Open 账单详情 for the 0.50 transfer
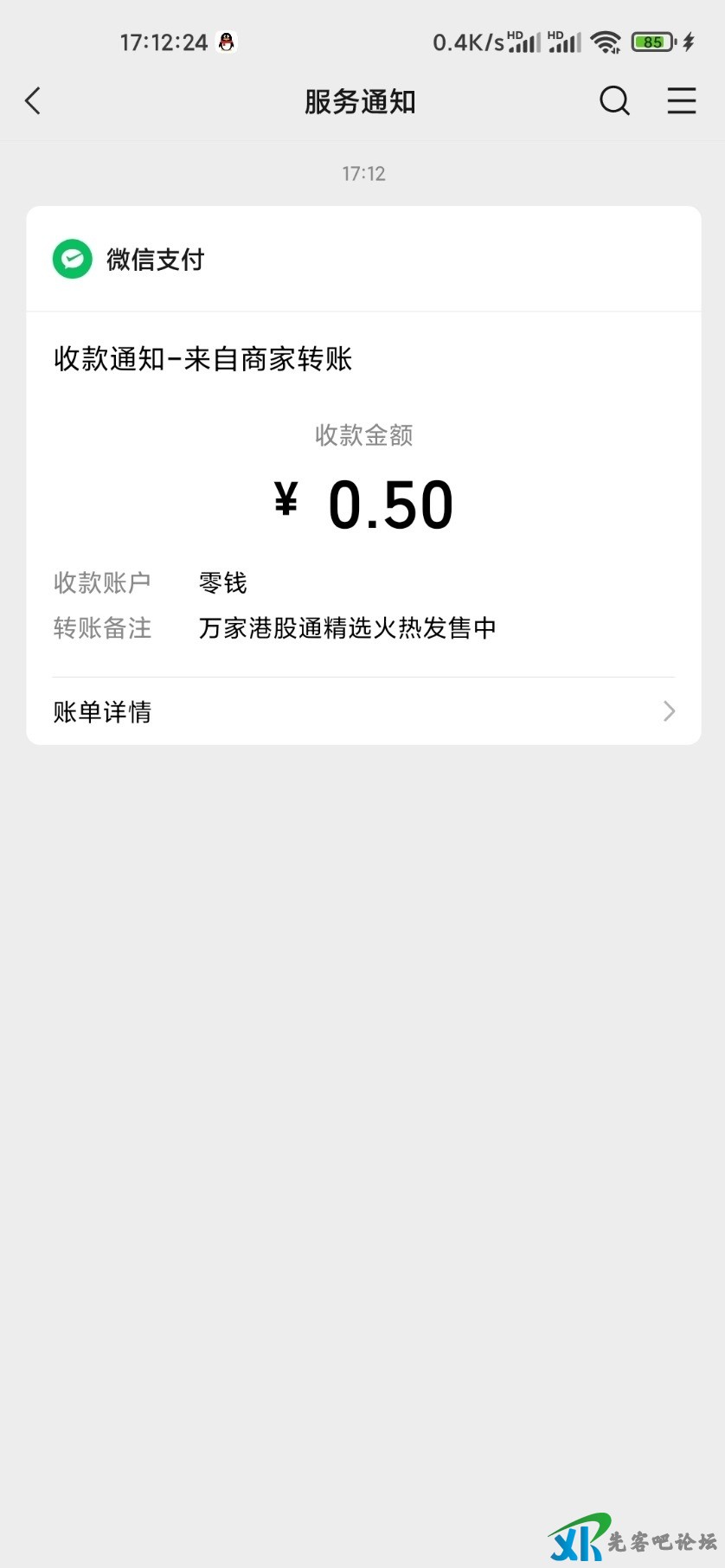Viewport: 725px width, 1568px height. 363,711
